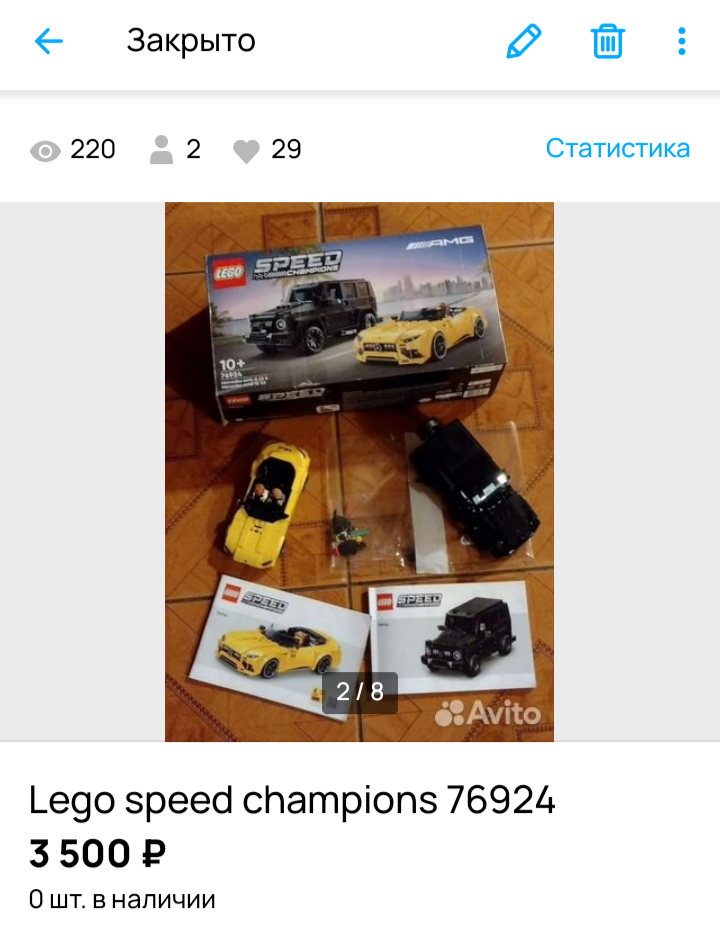
Task: Select the contacts person icon showing 2
Action: pyautogui.click(x=160, y=149)
